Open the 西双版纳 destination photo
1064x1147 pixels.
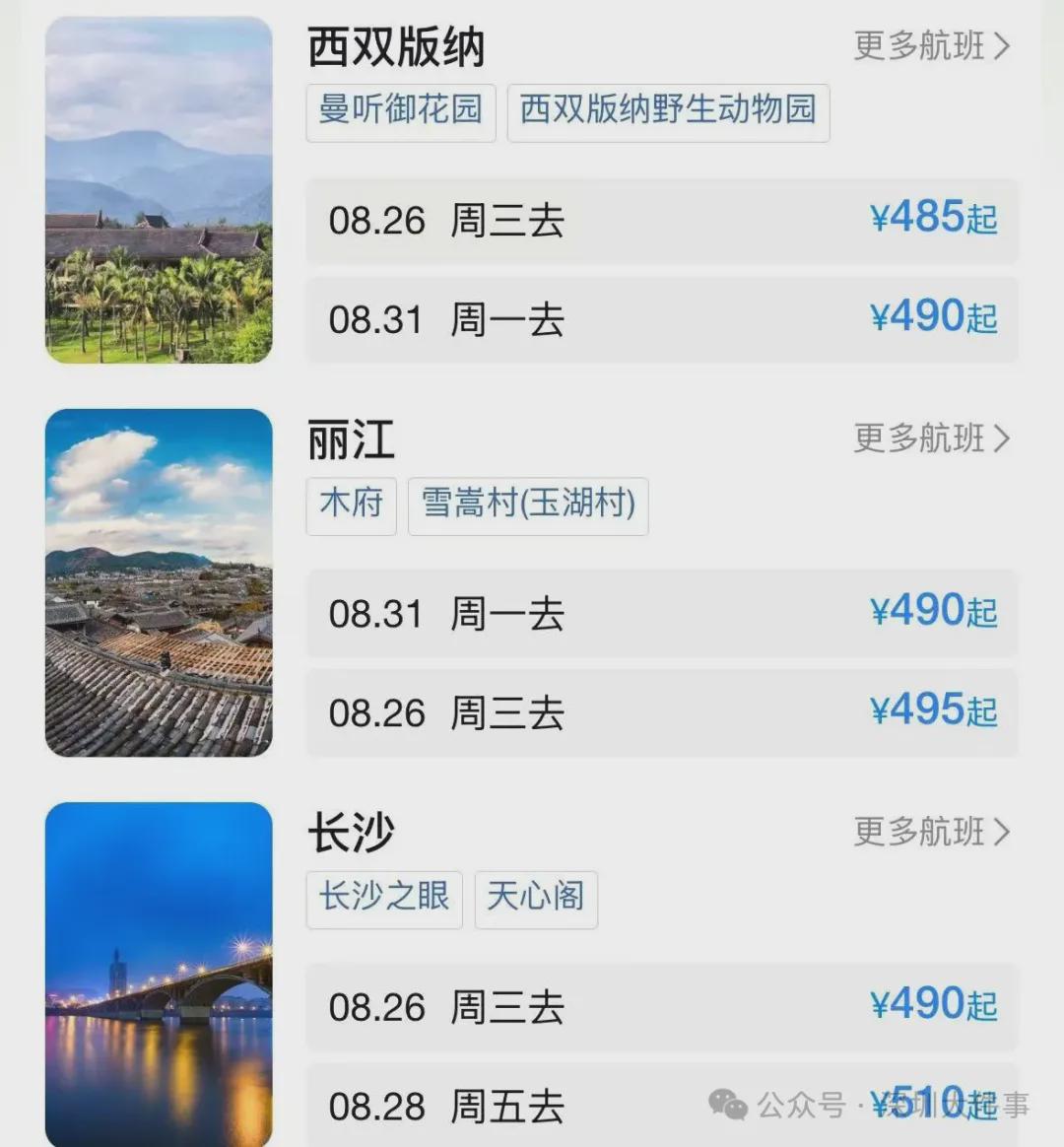click(159, 190)
